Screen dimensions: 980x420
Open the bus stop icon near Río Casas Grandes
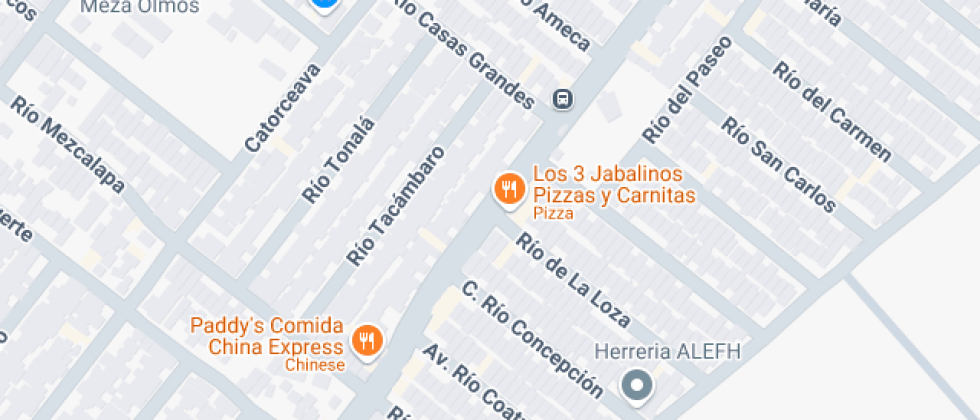[563, 99]
